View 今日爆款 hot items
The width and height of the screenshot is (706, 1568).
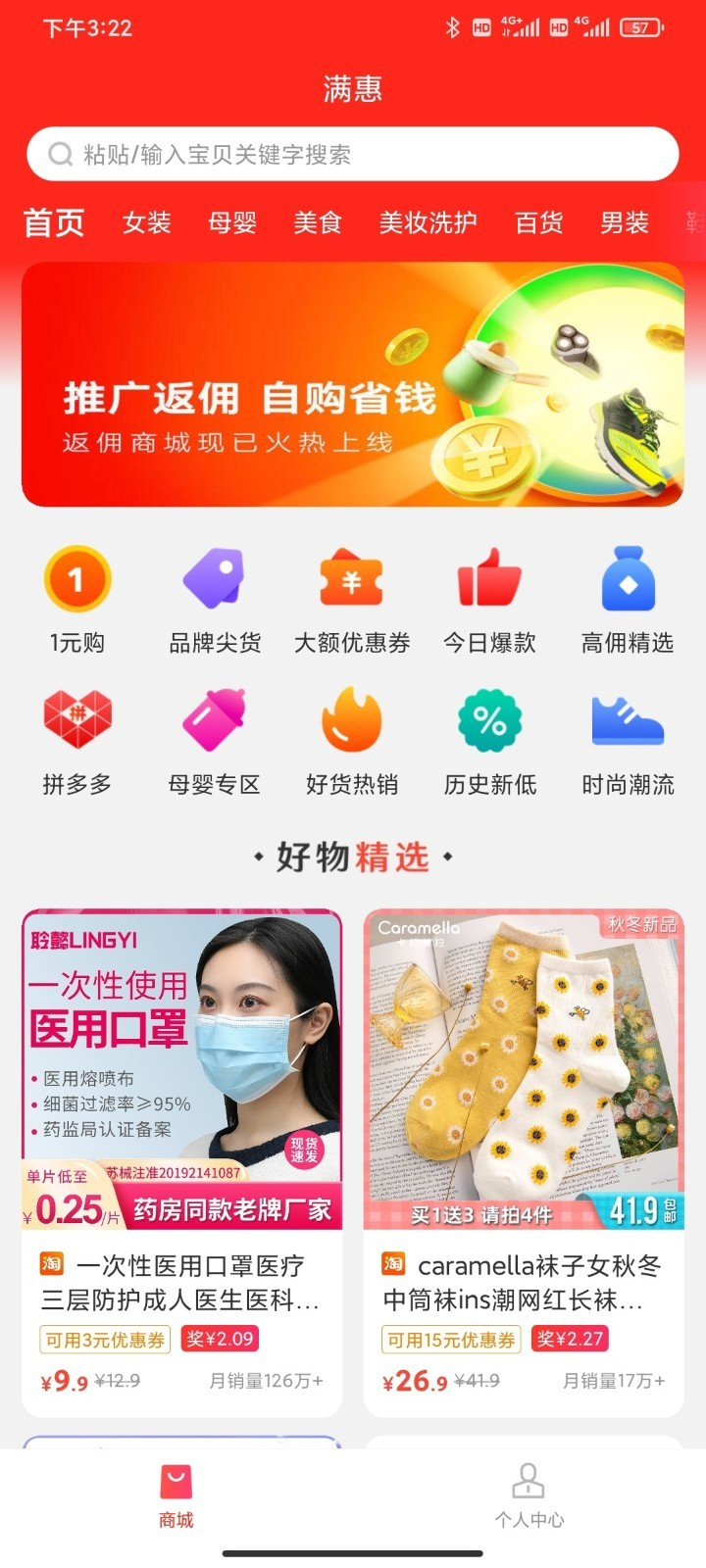(x=490, y=599)
